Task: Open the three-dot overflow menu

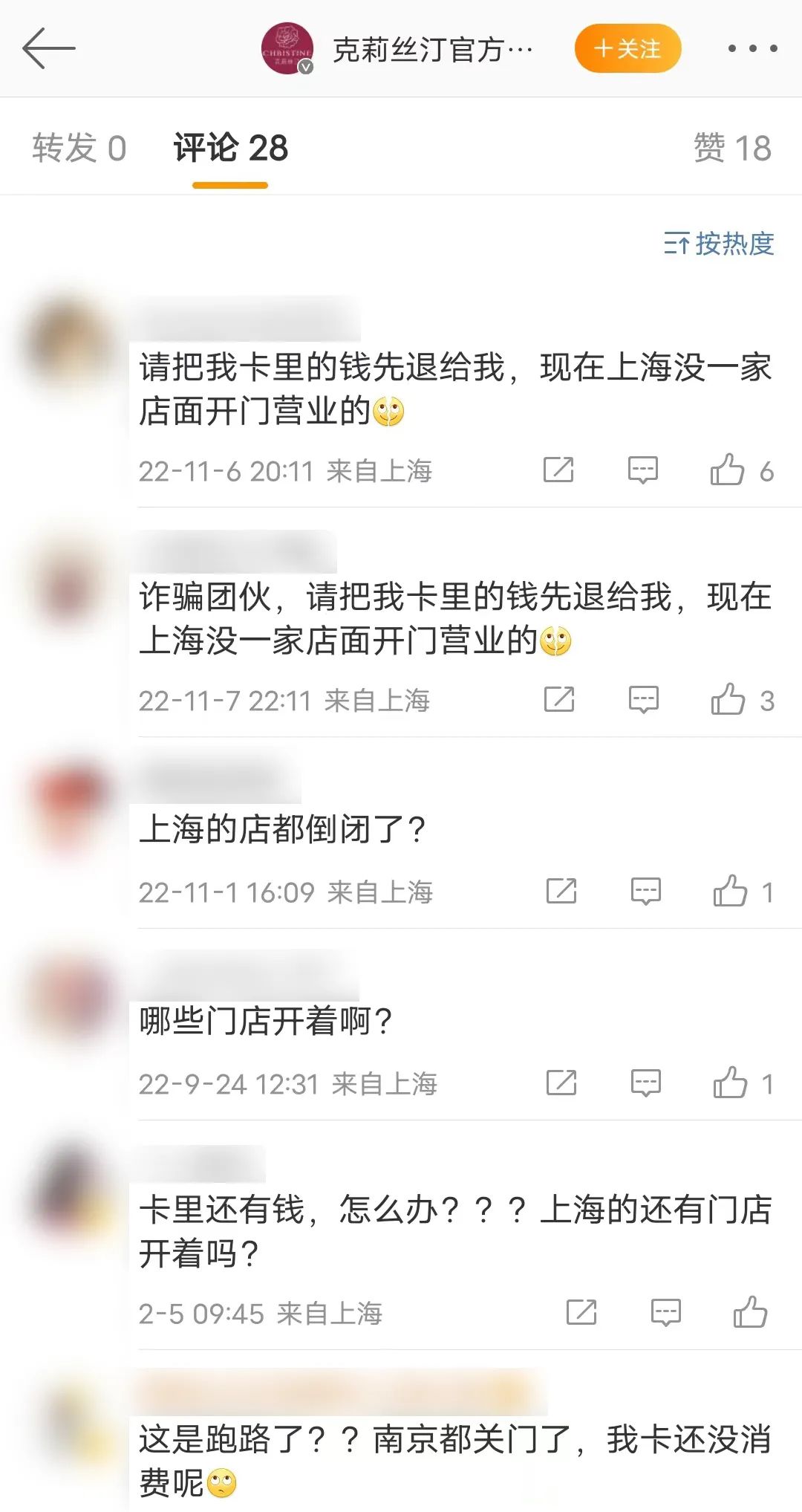Action: [752, 49]
